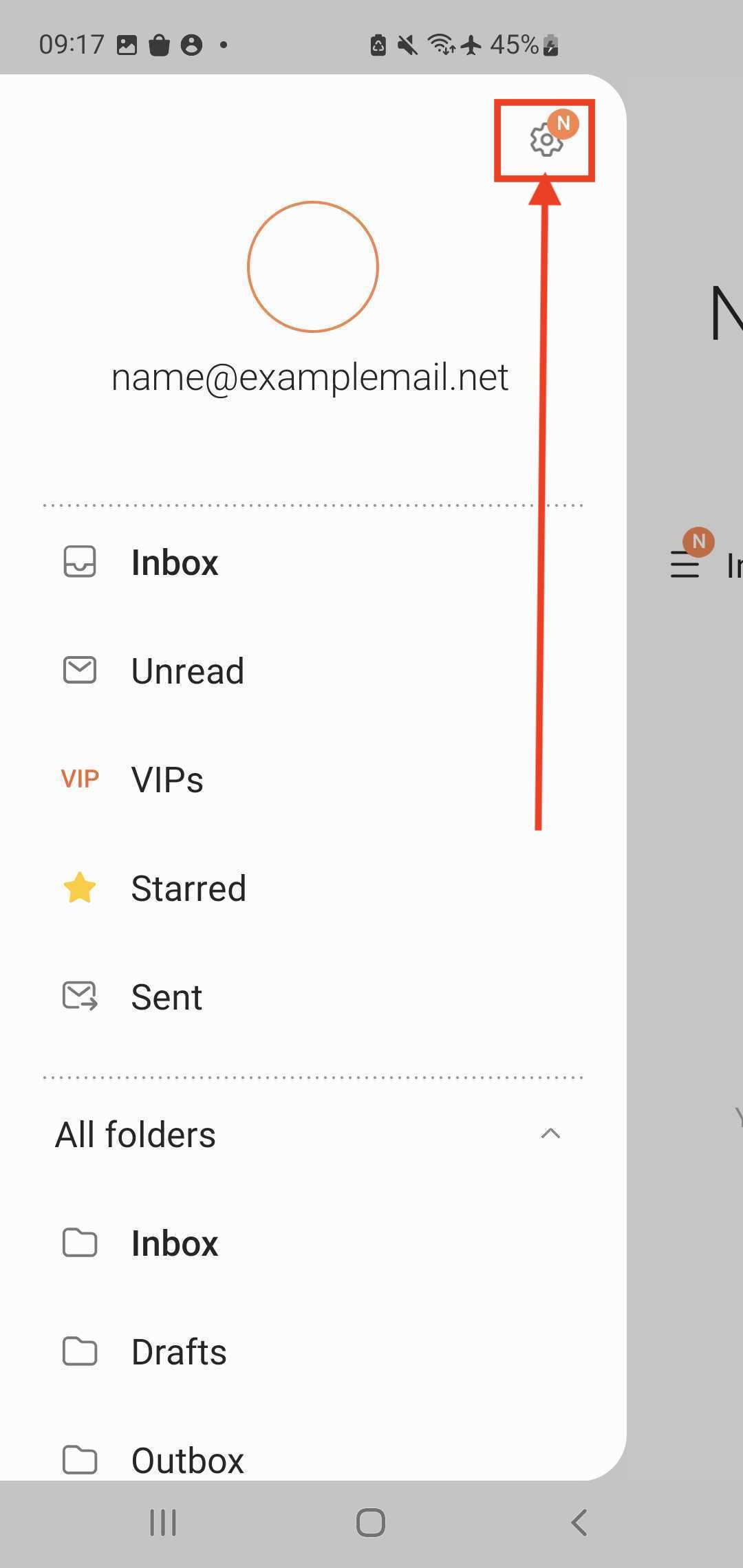Tap the account profile circle

pyautogui.click(x=313, y=267)
